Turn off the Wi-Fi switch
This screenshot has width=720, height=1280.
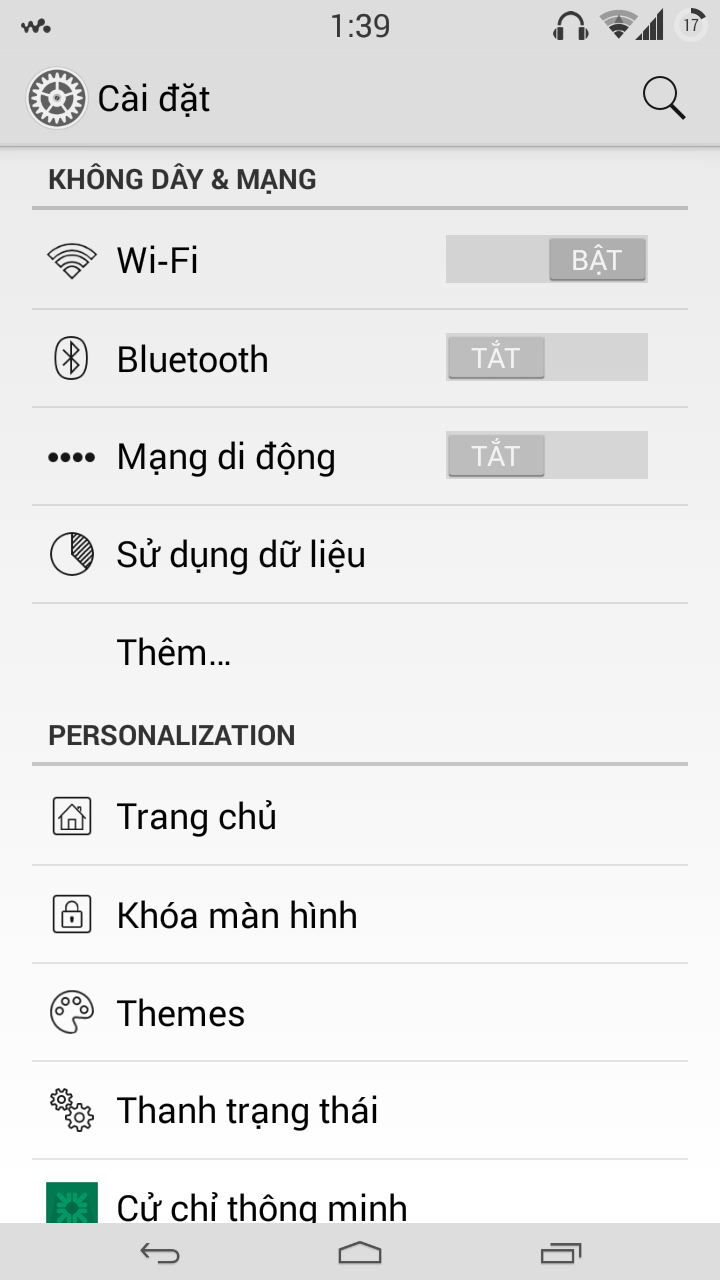point(547,260)
